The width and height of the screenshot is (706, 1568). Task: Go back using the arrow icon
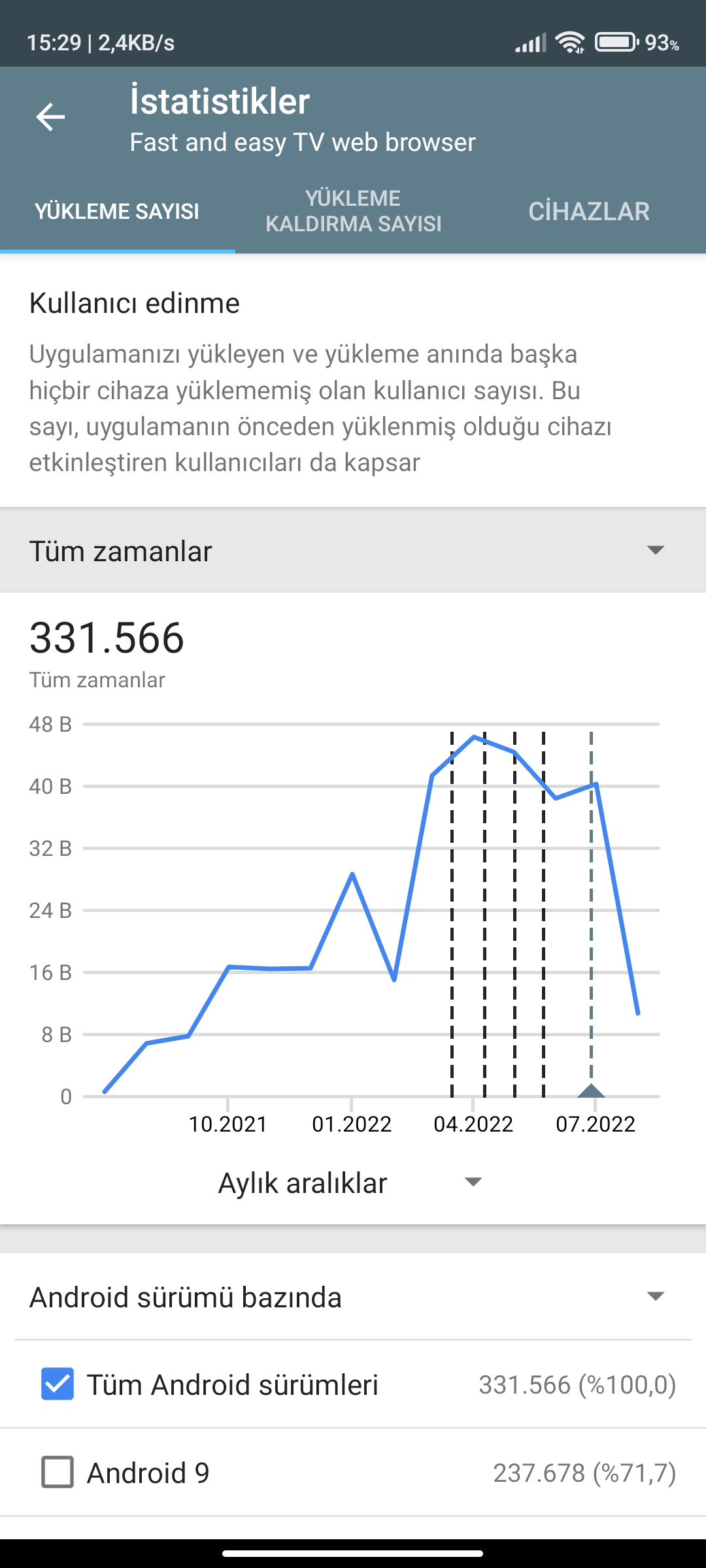[50, 118]
